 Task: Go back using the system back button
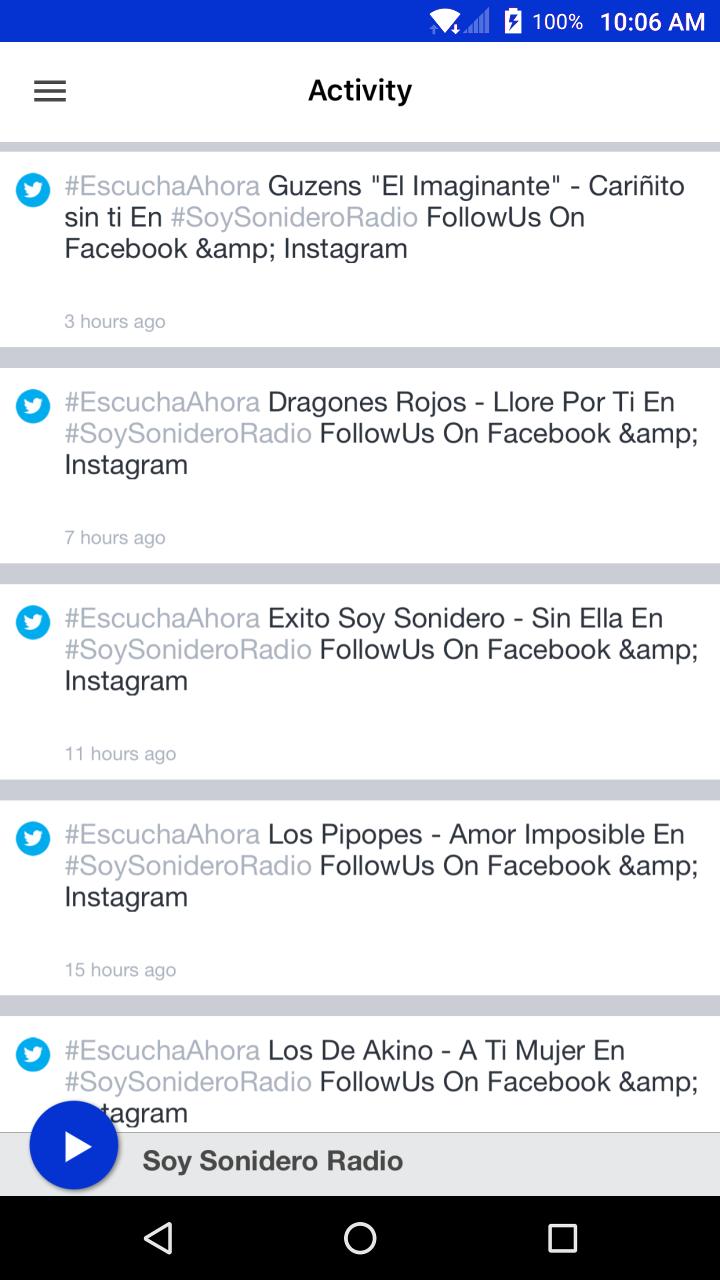coord(158,1238)
